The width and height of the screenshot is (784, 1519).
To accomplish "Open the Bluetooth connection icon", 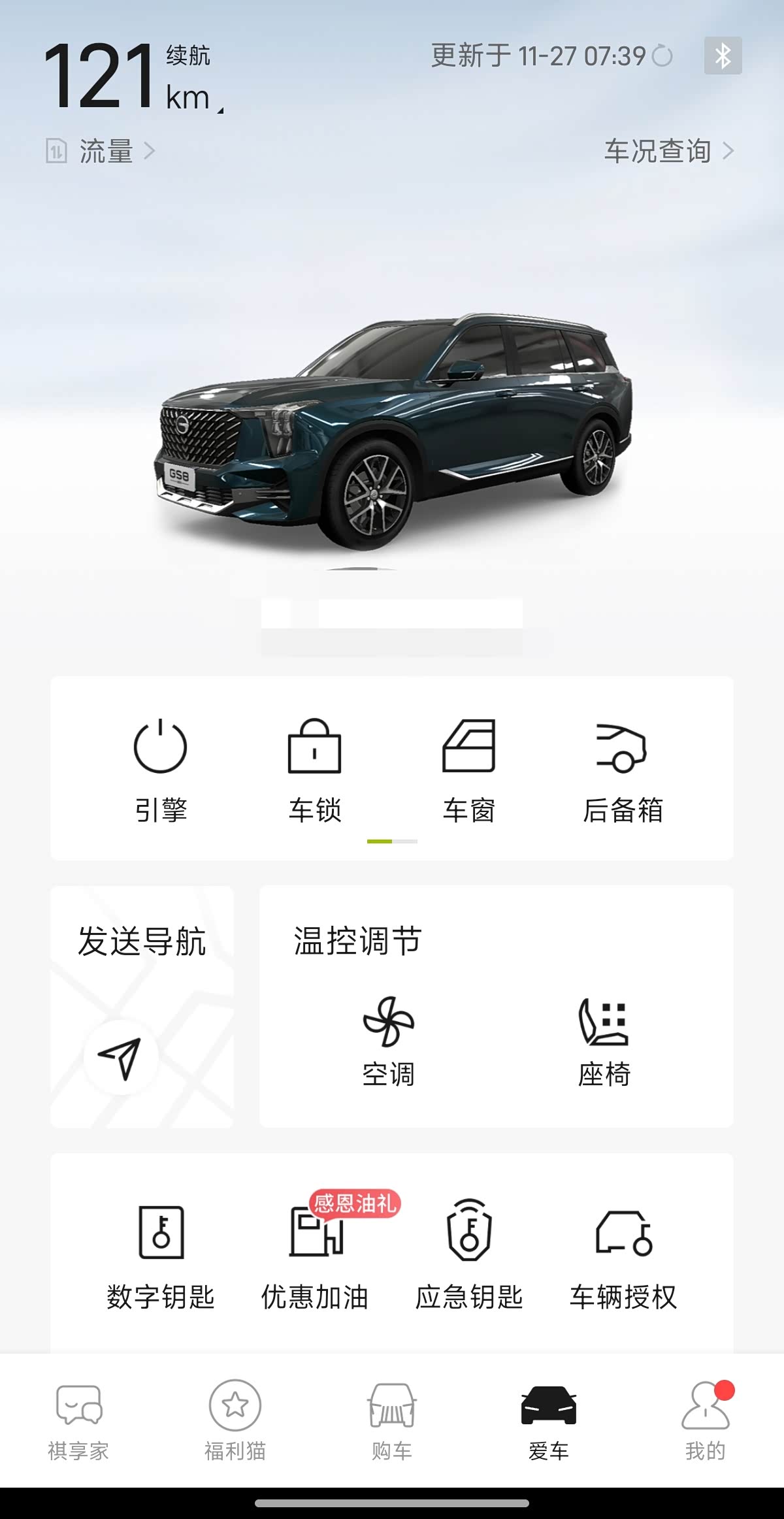I will [x=723, y=56].
